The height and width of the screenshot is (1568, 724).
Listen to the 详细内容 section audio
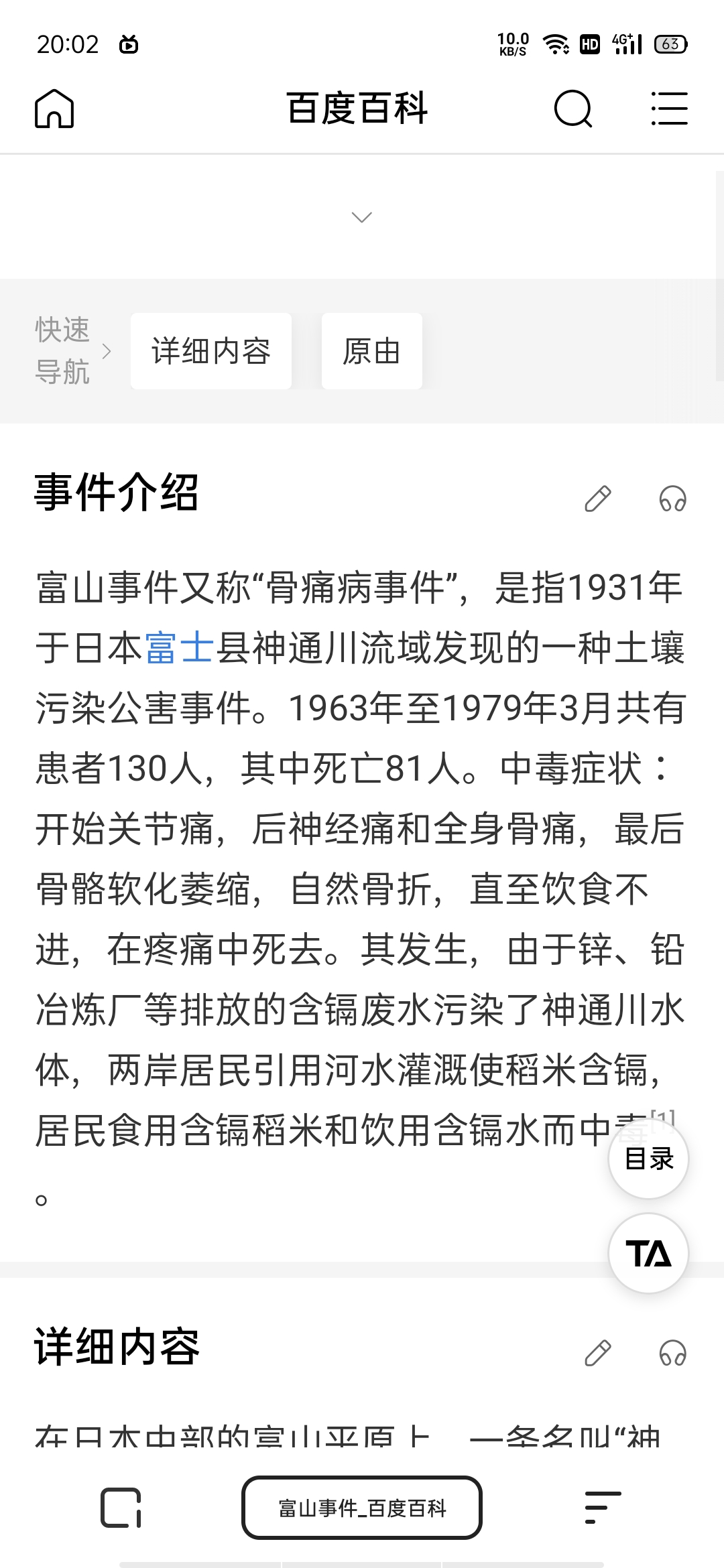672,1353
